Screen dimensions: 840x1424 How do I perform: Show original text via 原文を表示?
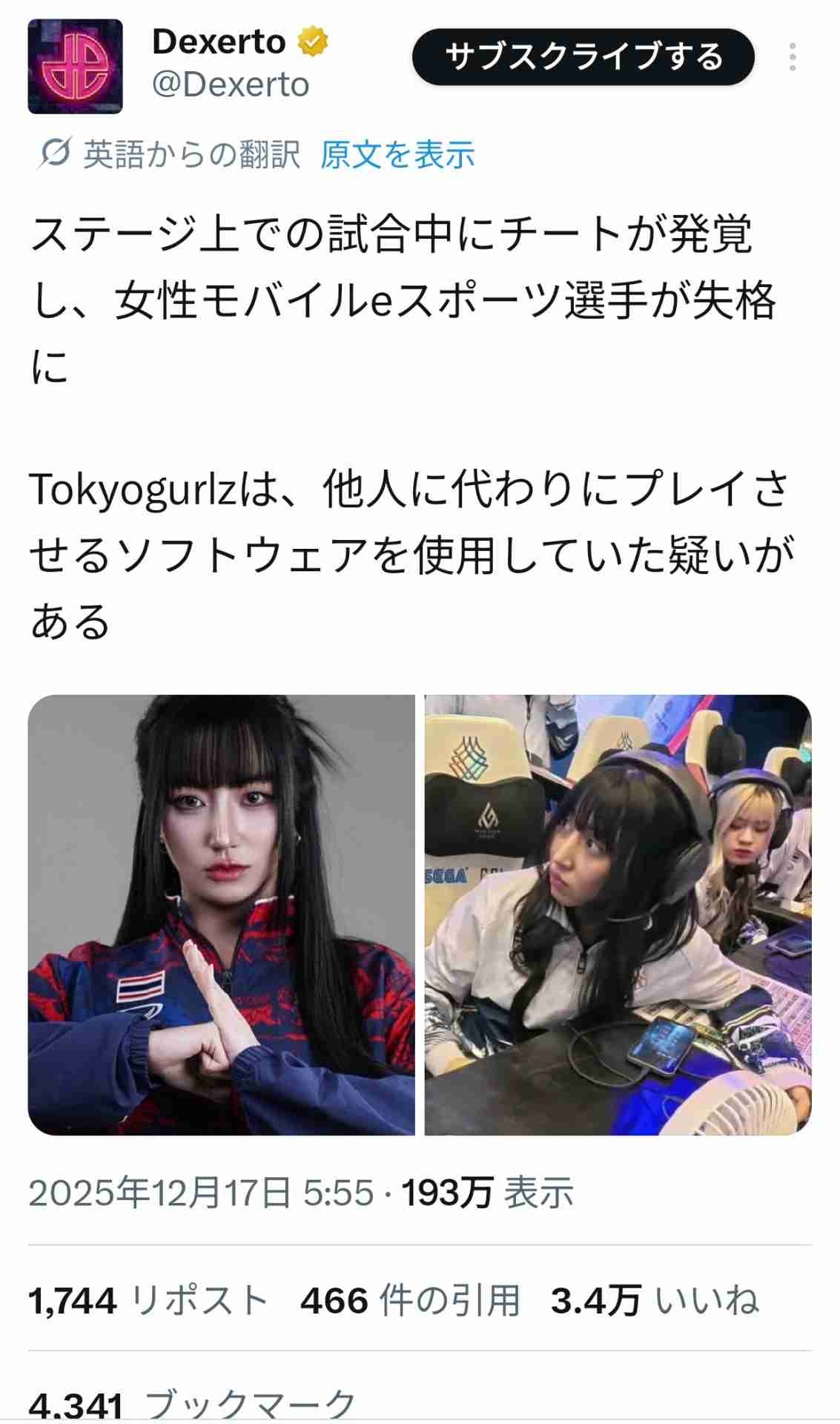tap(397, 155)
